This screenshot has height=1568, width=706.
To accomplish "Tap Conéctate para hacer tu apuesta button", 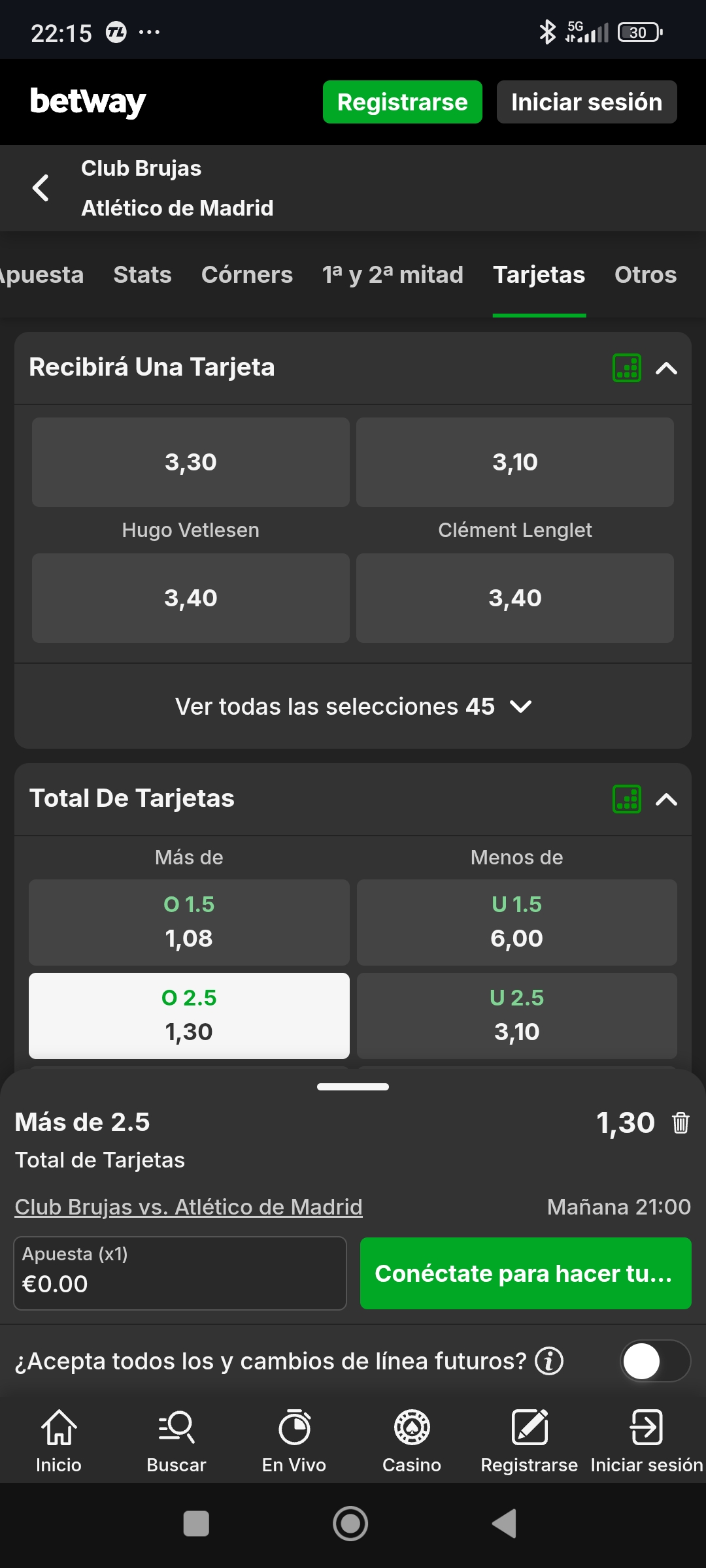I will 525,1273.
